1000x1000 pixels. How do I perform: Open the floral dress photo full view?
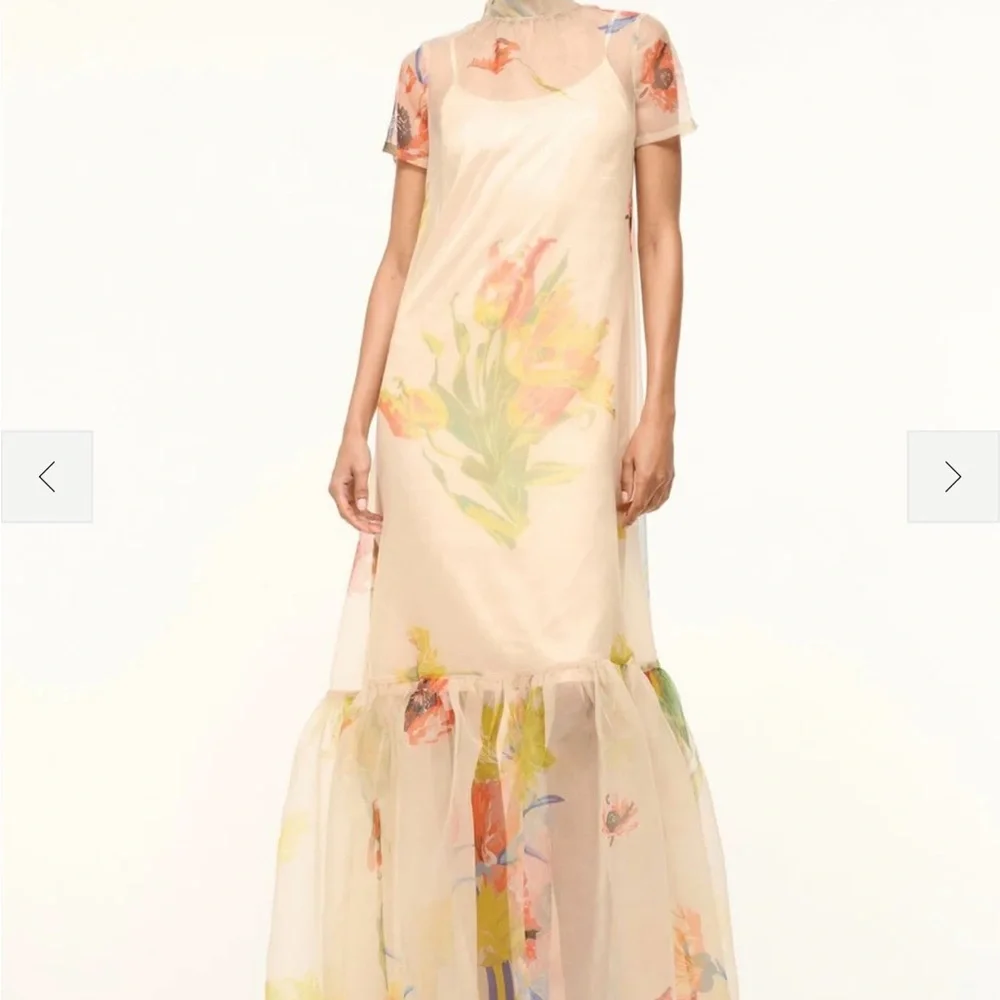click(500, 500)
